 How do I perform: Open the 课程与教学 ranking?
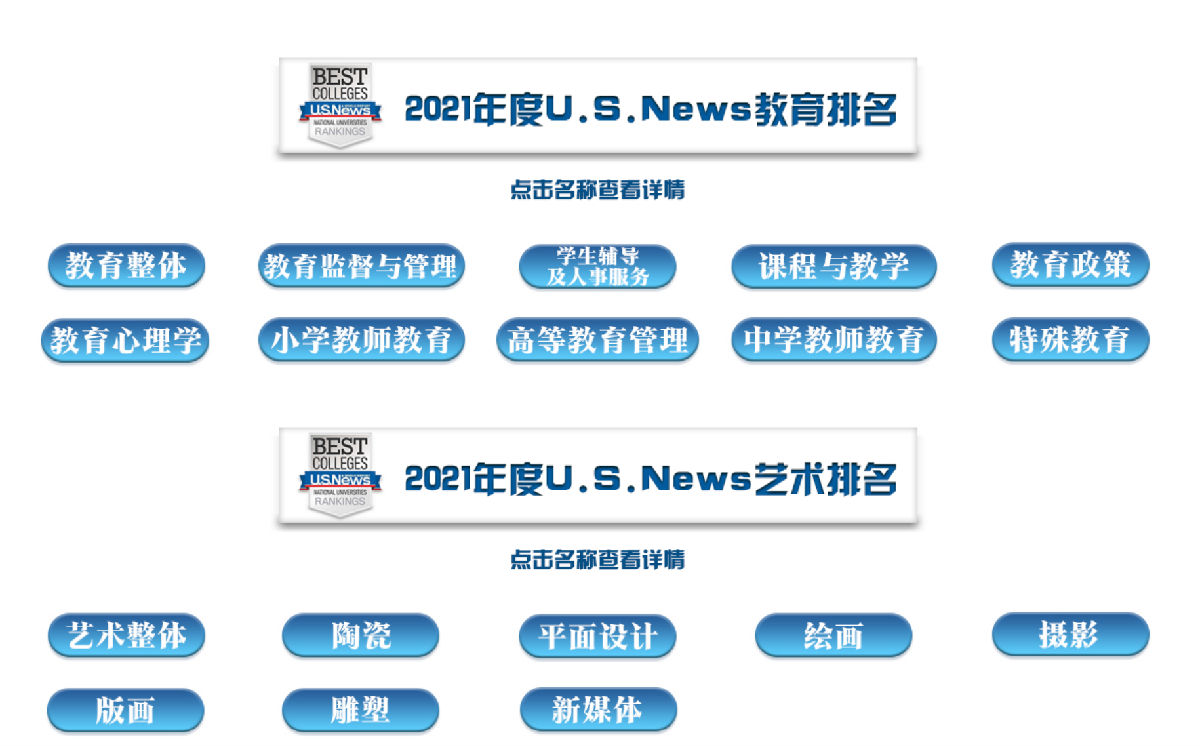(x=834, y=266)
